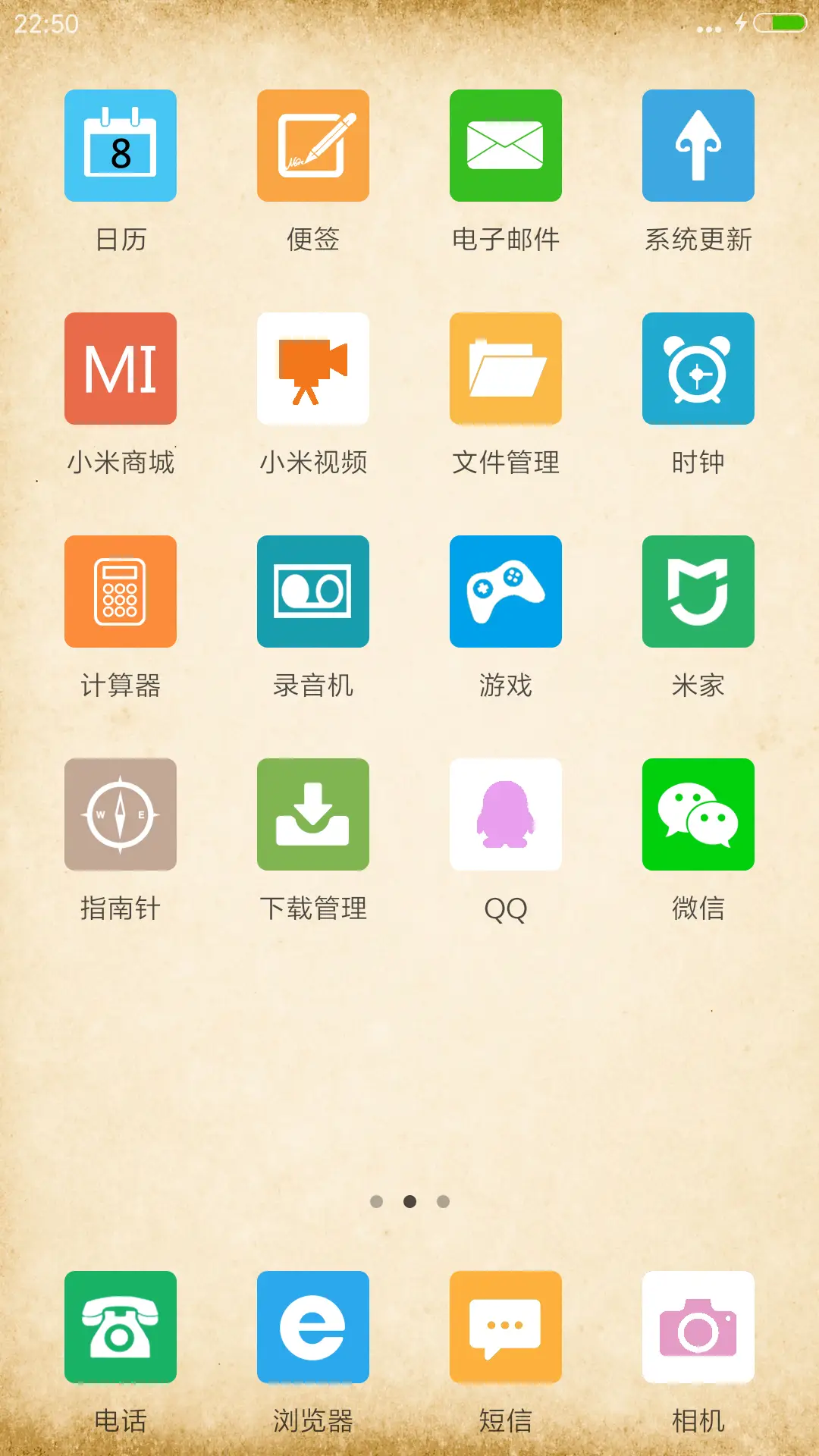Open the 微信 WeChat app
The image size is (819, 1456).
pos(698,814)
